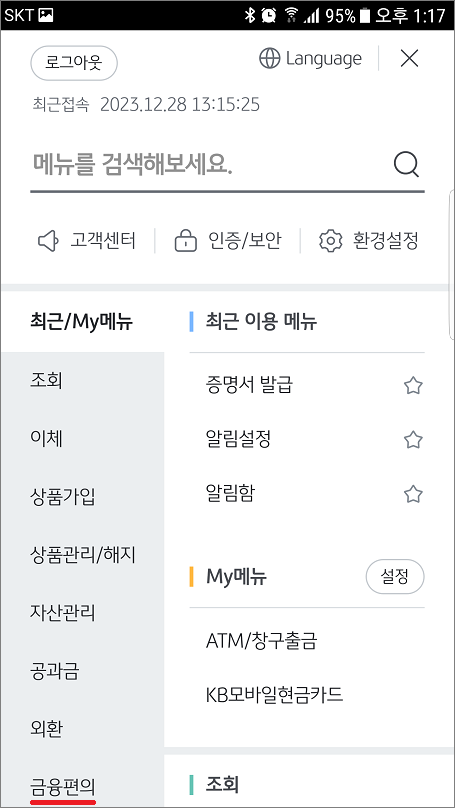Open 알림함
Viewport: 455px width, 808px height.
230,494
